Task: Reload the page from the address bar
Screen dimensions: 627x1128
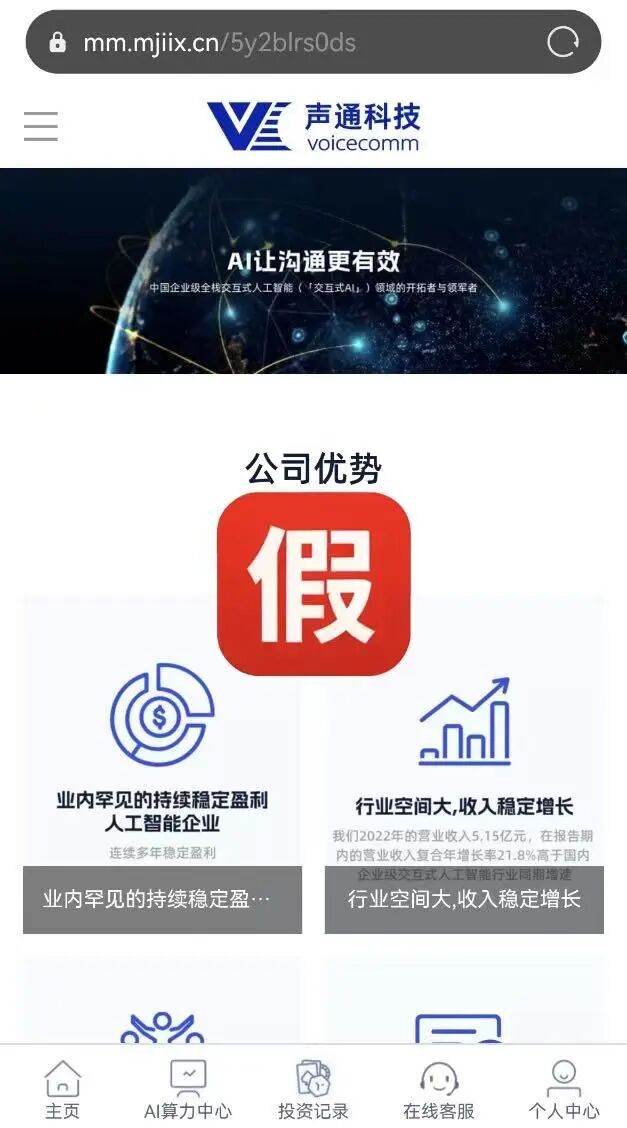Action: click(563, 42)
